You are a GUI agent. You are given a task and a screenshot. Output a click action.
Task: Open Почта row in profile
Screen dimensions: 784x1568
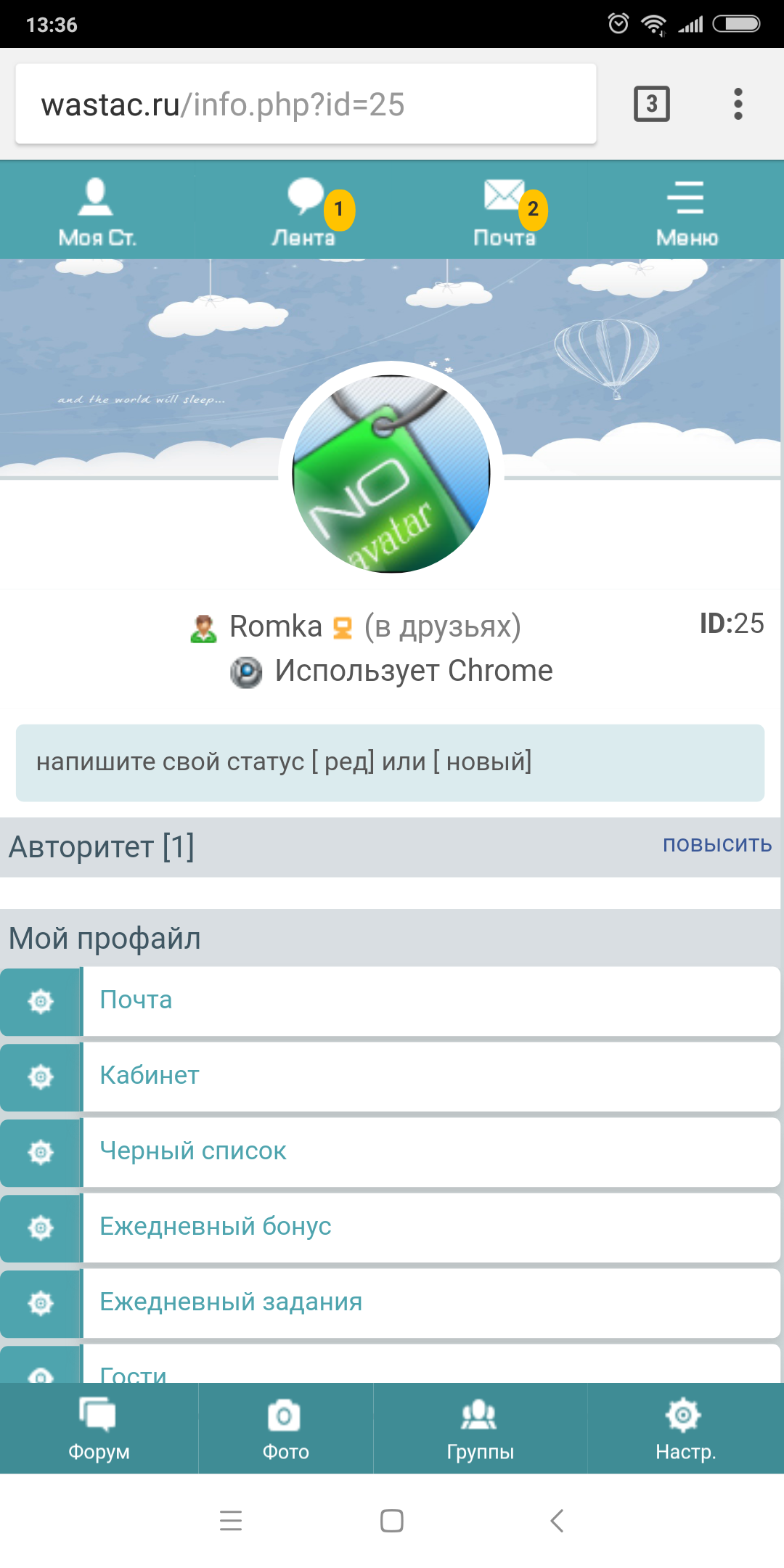[136, 1000]
